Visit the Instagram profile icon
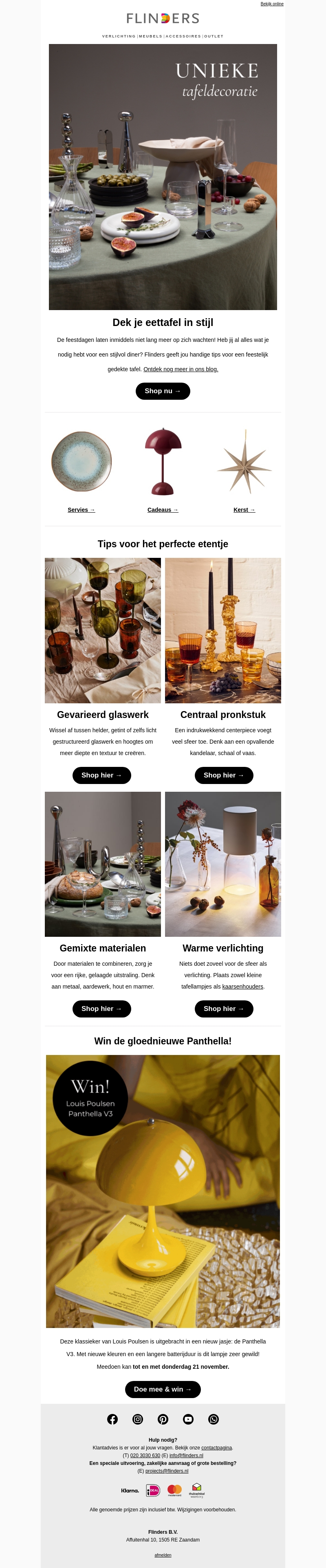This screenshot has width=326, height=1568. click(x=137, y=1419)
